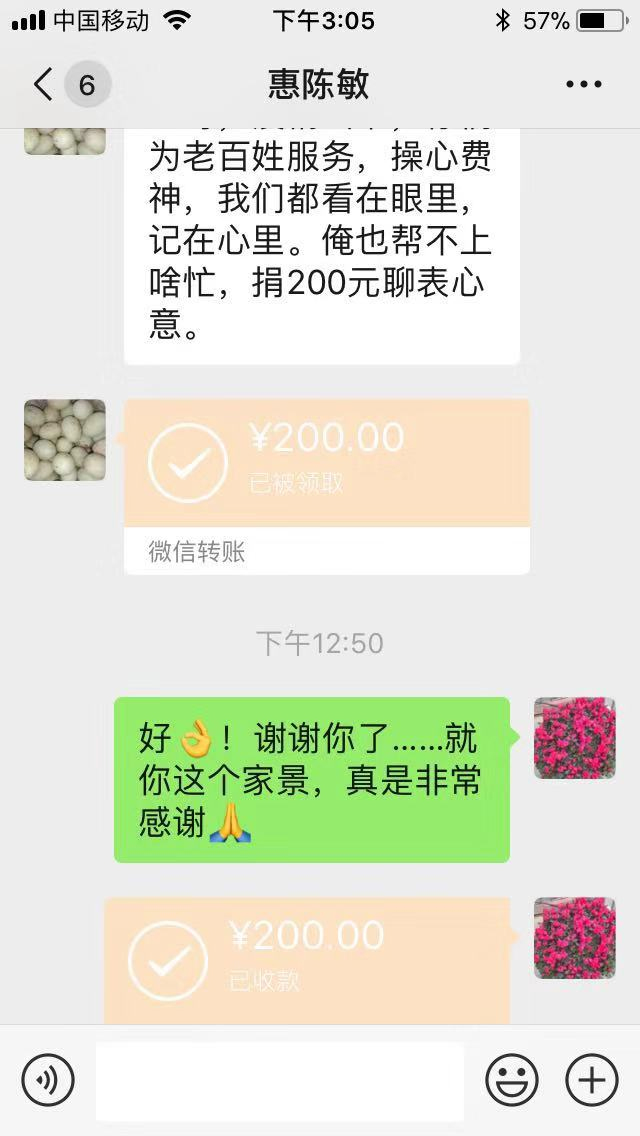Open the chat details overflow menu
The width and height of the screenshot is (640, 1136).
[x=583, y=85]
